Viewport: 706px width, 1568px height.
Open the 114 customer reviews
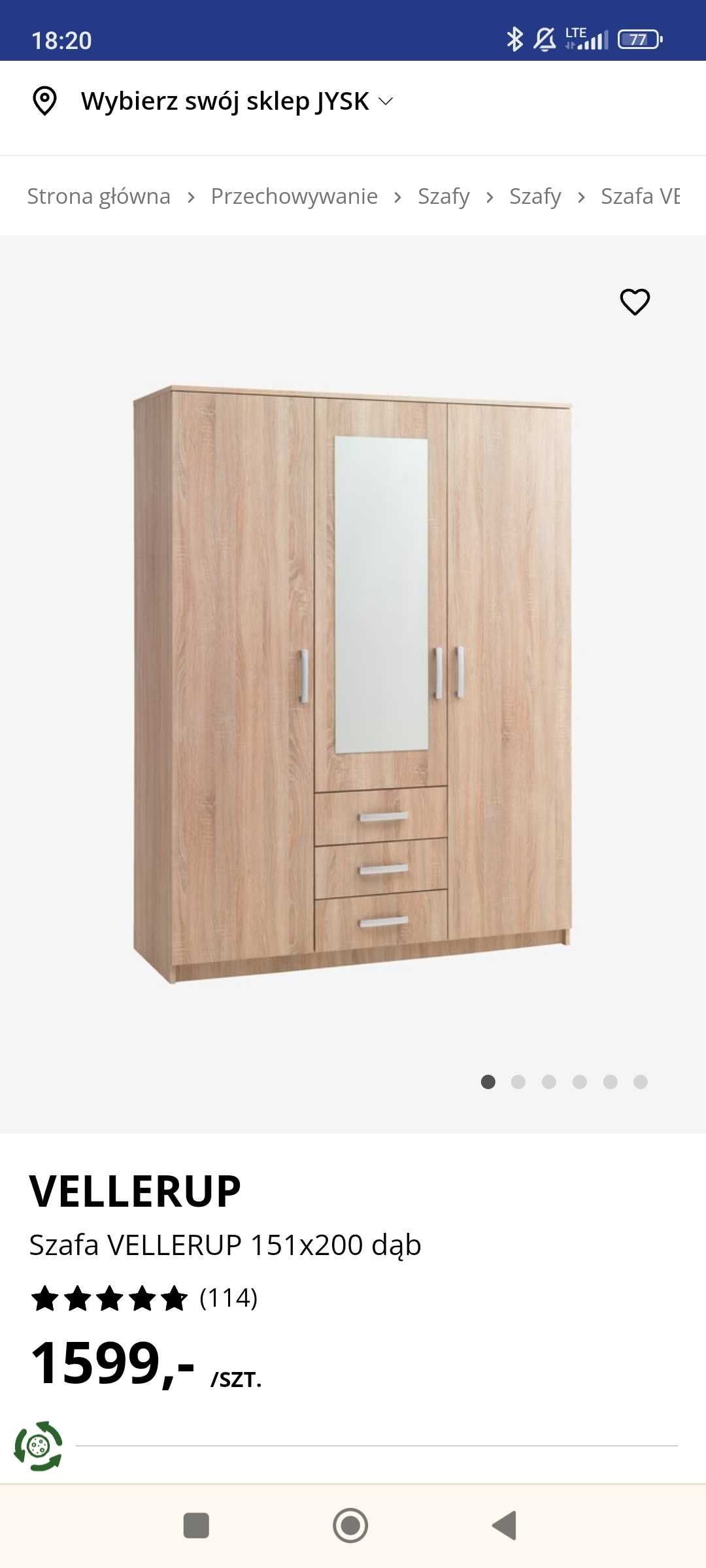tap(228, 1298)
